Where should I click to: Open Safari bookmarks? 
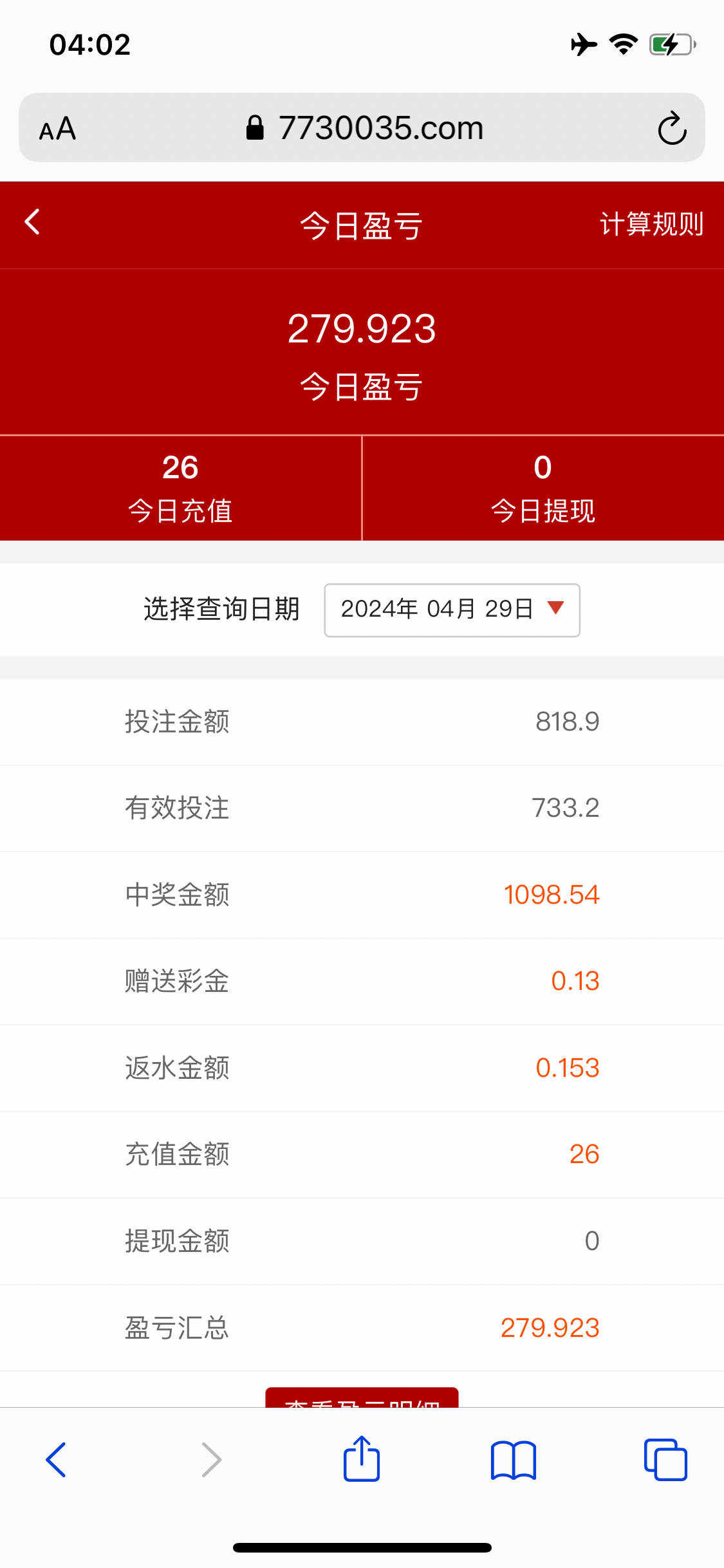(513, 1460)
